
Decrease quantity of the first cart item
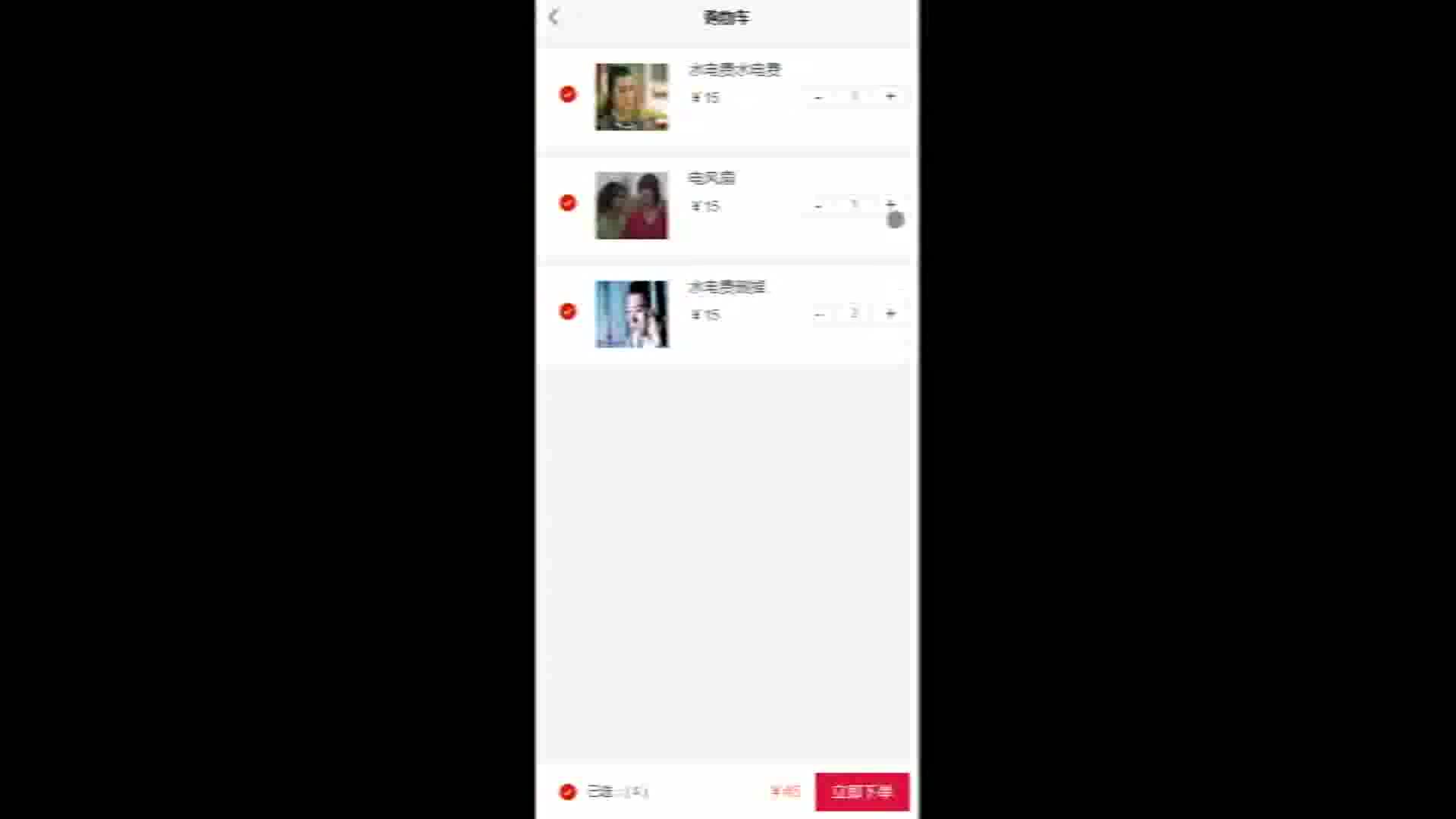tap(818, 97)
